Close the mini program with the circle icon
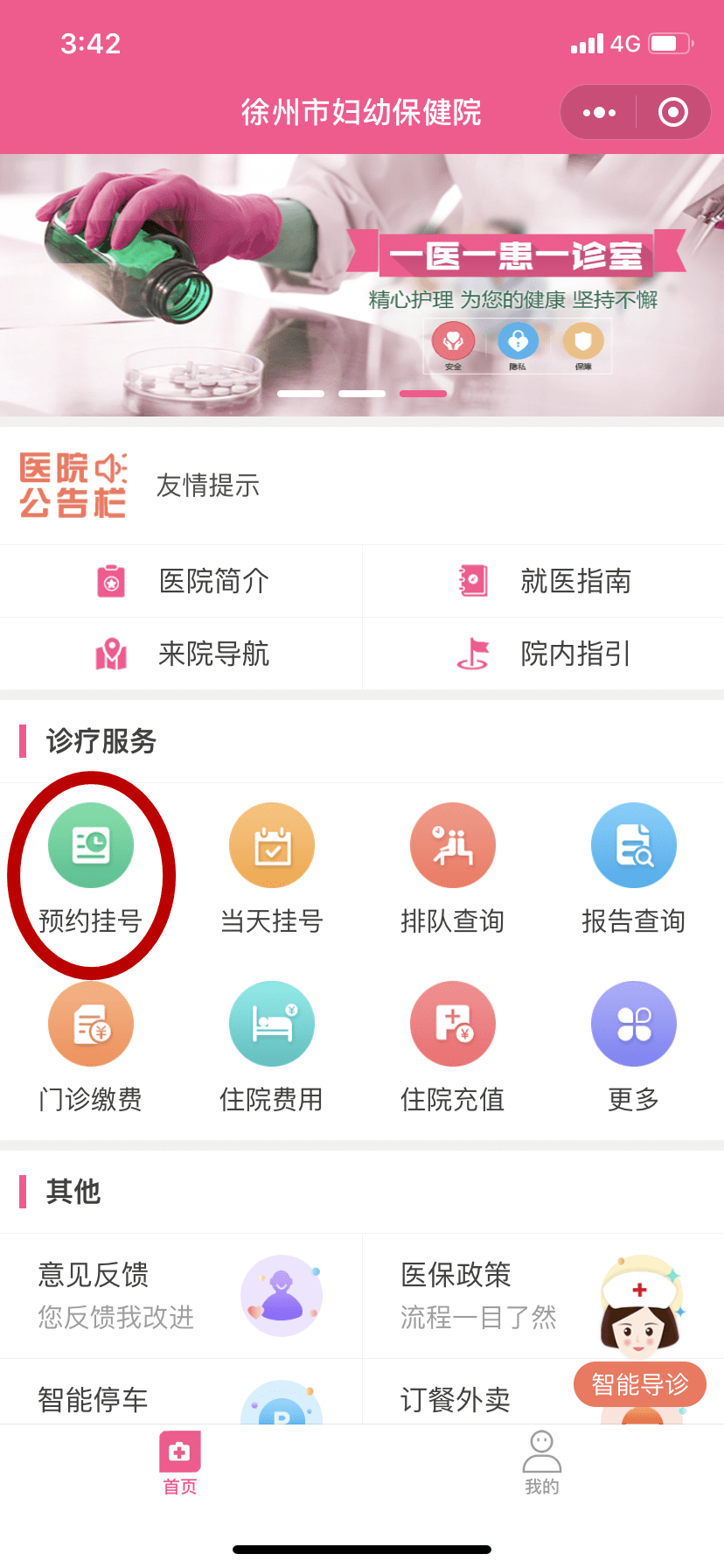The height and width of the screenshot is (1568, 724). [x=672, y=113]
